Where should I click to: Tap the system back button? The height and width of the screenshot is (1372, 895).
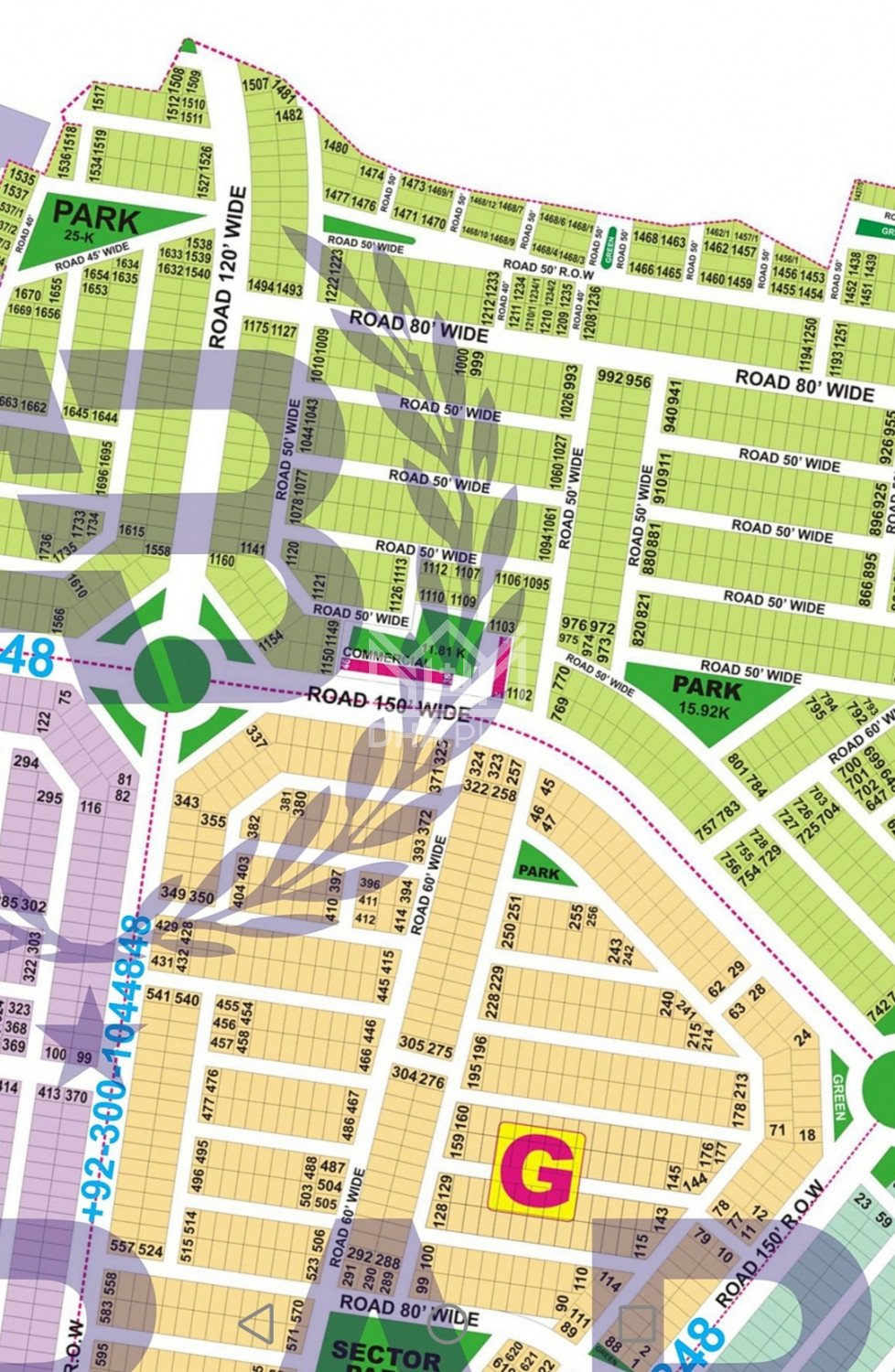coord(257,1323)
